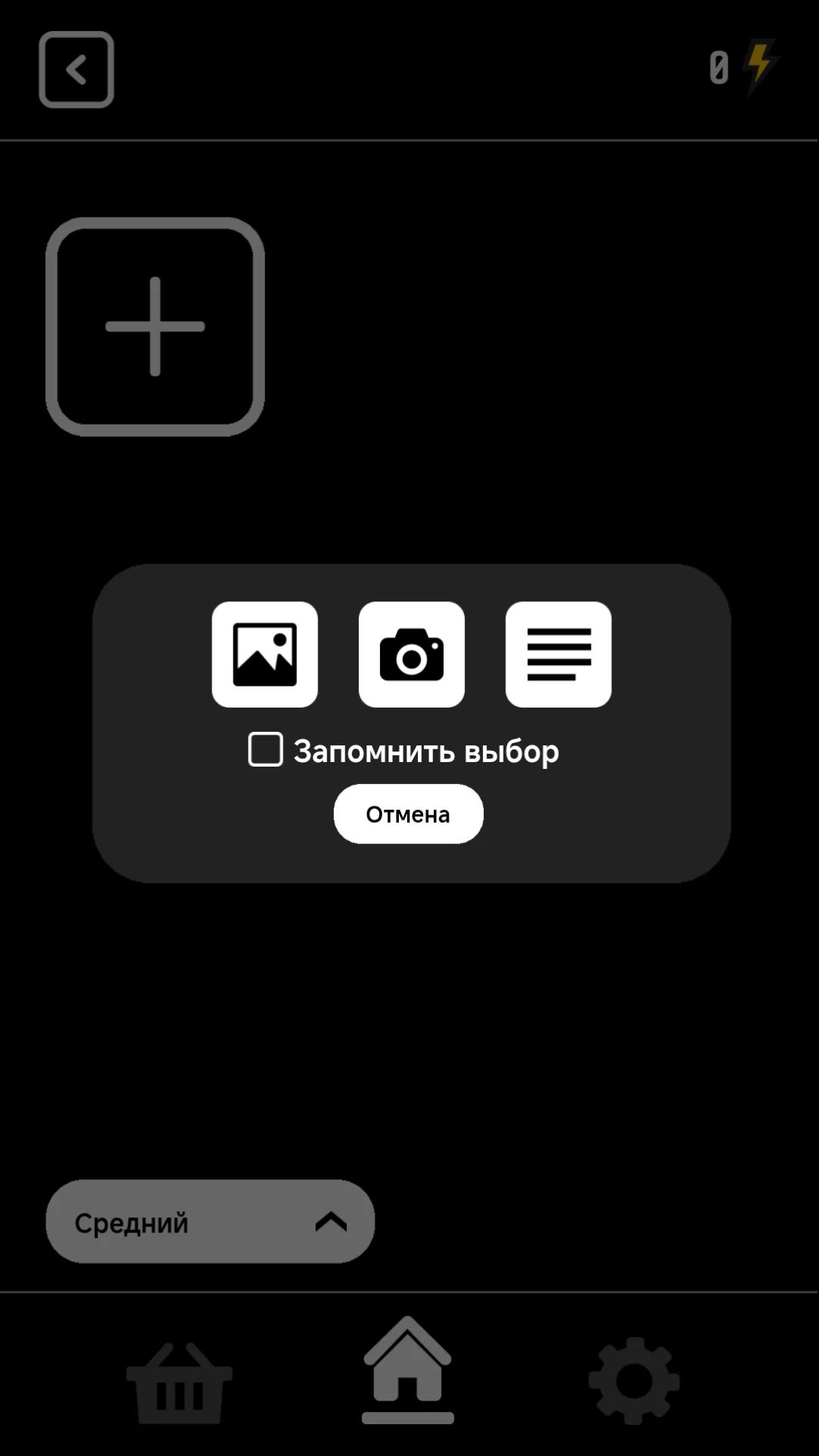The width and height of the screenshot is (819, 1456).
Task: Tap the Отмена button
Action: click(x=409, y=814)
